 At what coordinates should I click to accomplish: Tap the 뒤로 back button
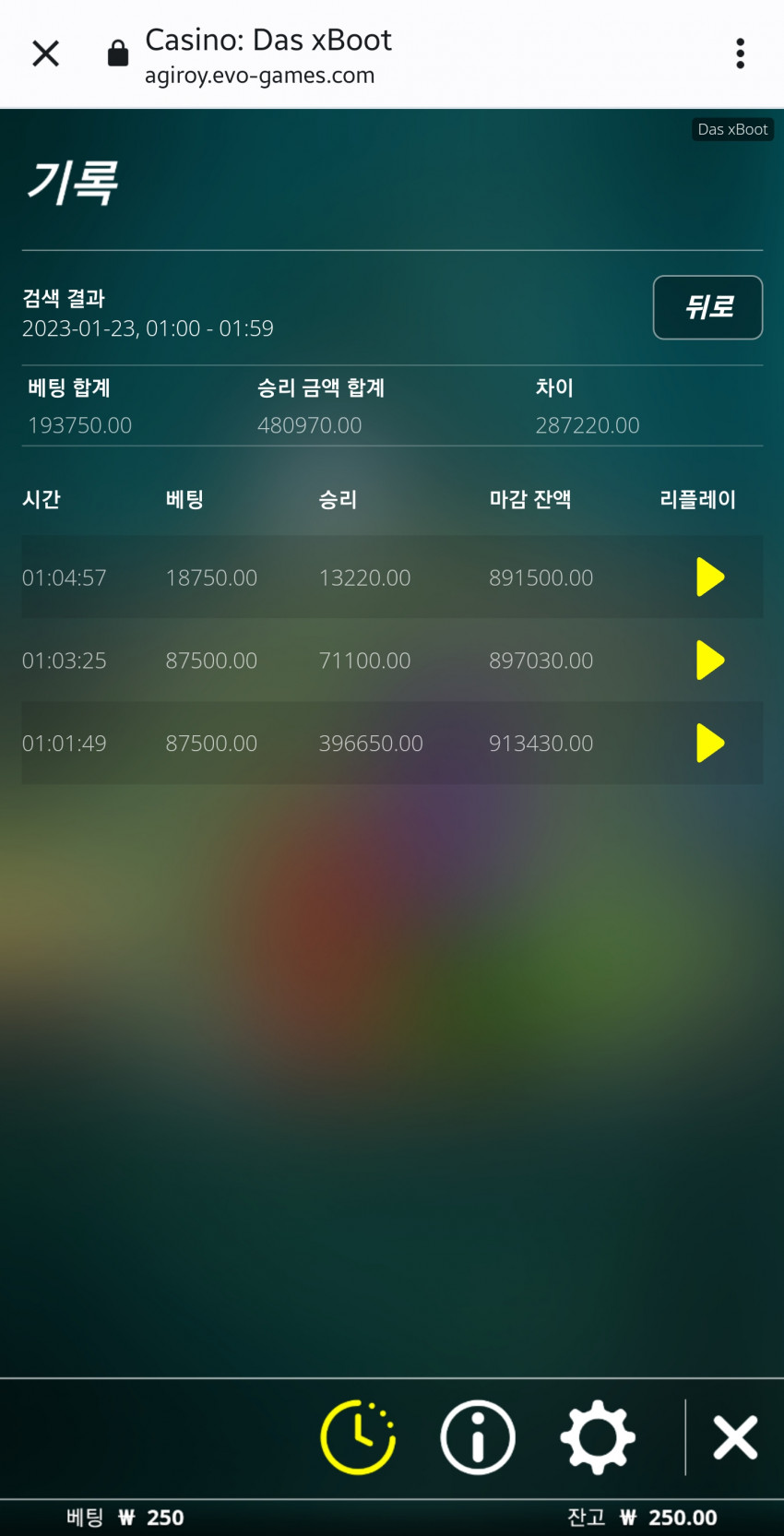click(707, 307)
